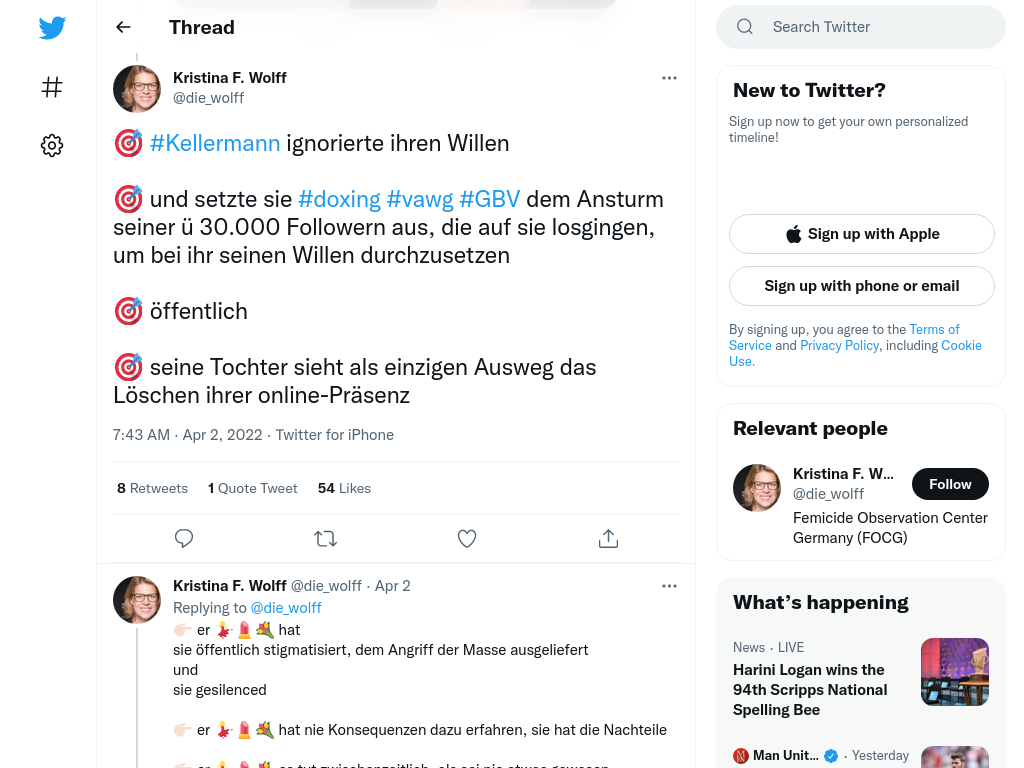The width and height of the screenshot is (1024, 768).
Task: Open the Privacy Policy link
Action: [x=839, y=345]
